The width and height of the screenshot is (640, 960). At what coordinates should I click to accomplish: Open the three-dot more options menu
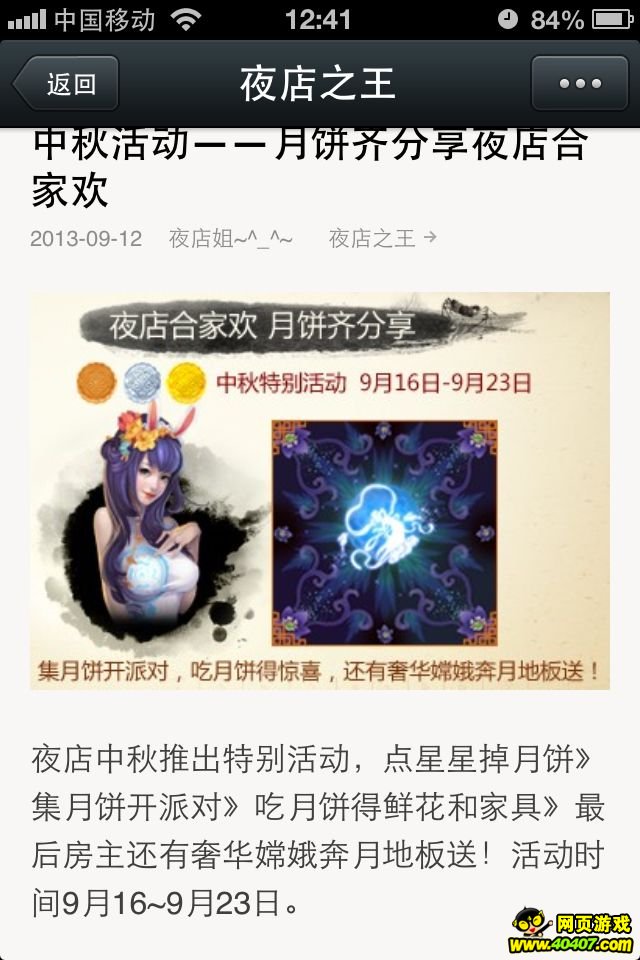click(580, 84)
